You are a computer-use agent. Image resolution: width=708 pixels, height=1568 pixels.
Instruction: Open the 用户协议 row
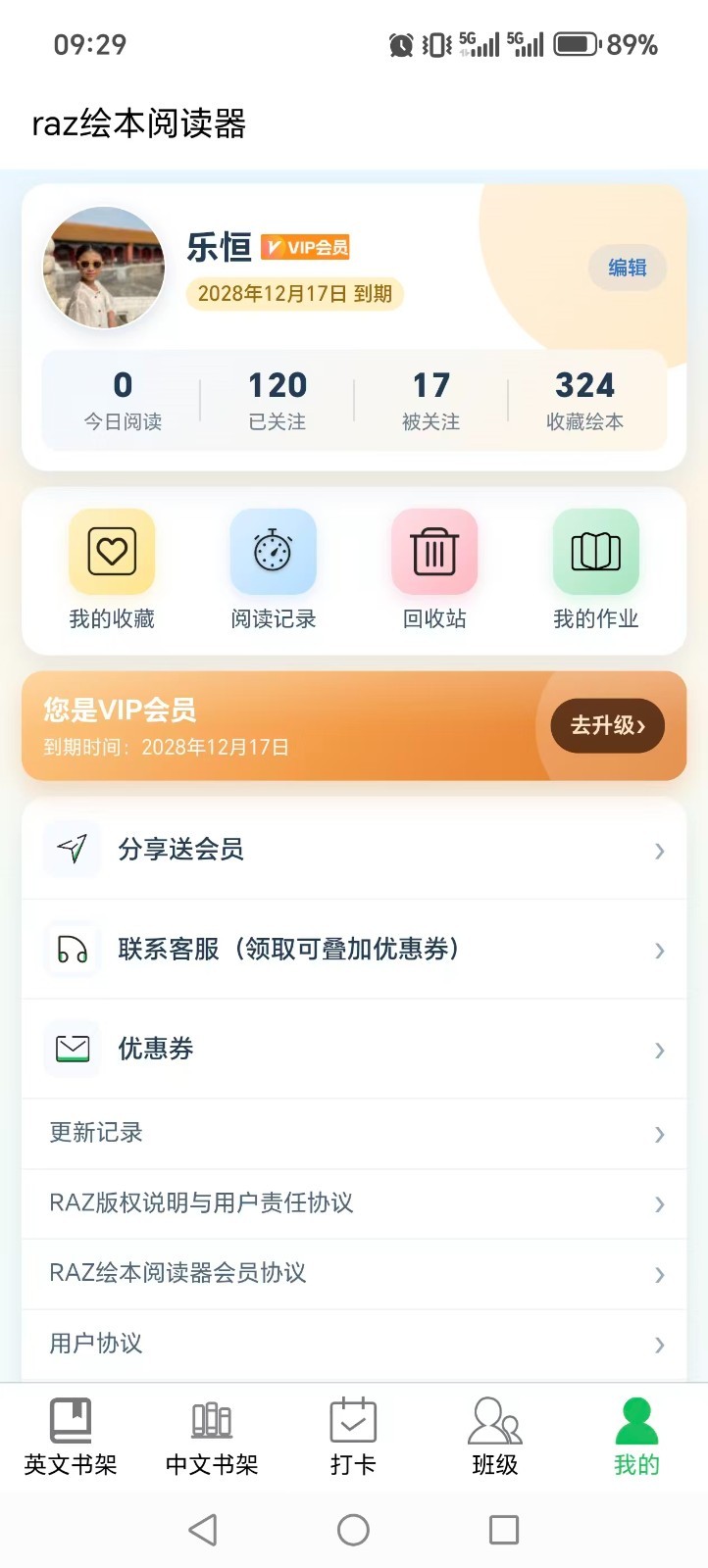(354, 1345)
